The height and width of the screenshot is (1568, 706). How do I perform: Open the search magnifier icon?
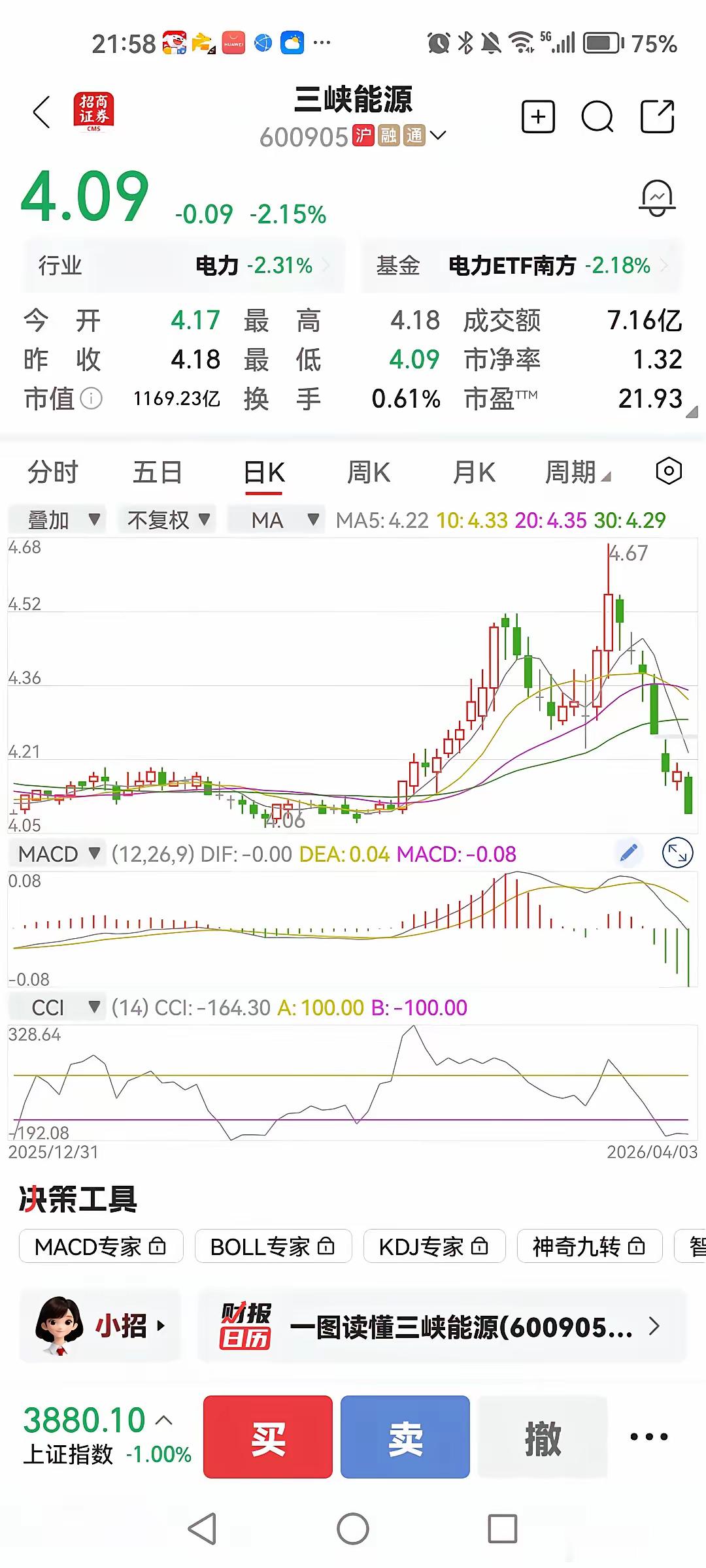pos(597,116)
